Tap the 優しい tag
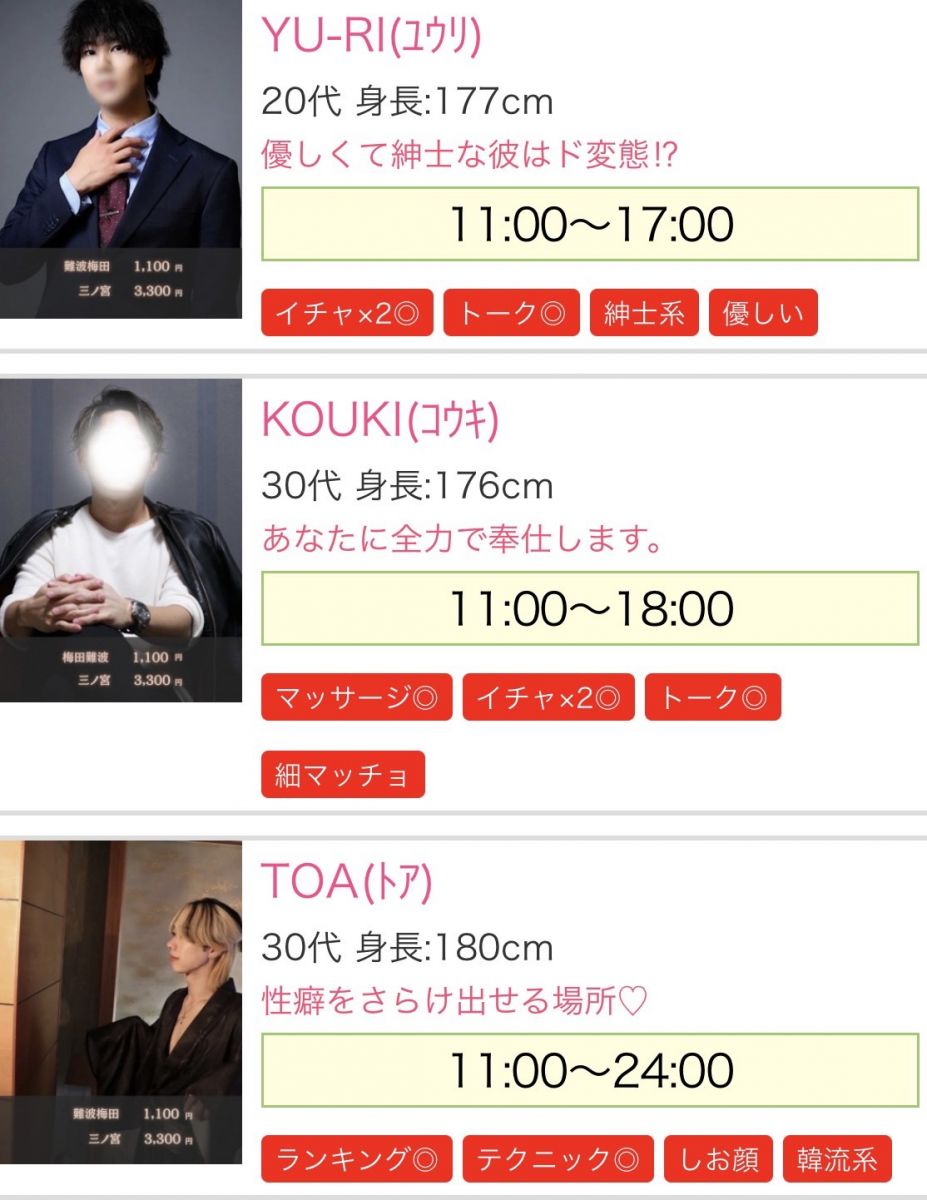Screen dimensions: 927x1200 (x=763, y=314)
